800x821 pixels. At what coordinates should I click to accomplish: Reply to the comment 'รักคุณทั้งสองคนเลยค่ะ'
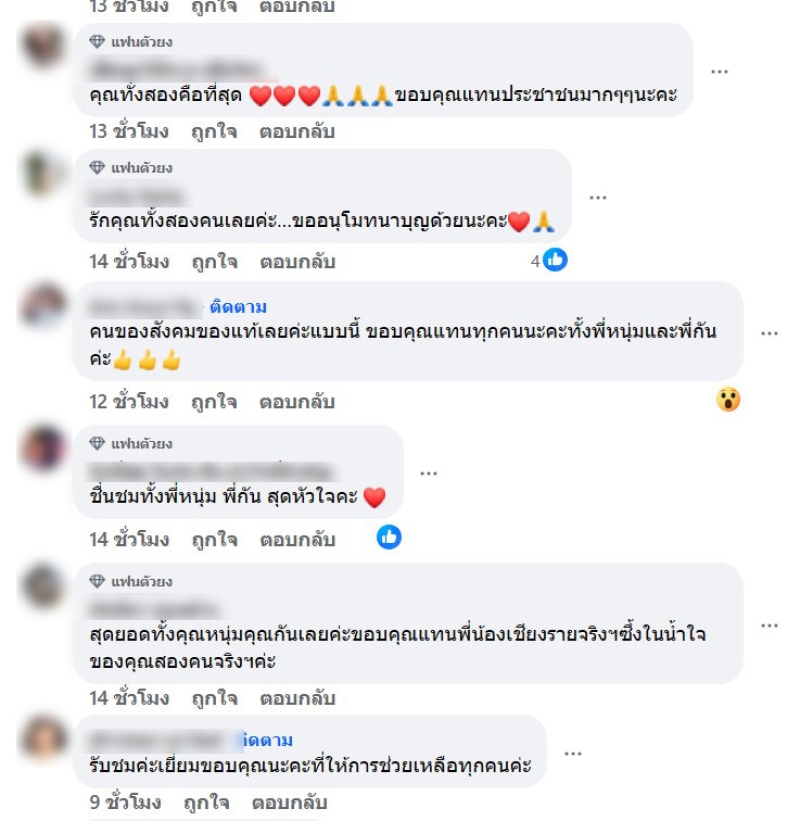click(x=297, y=262)
